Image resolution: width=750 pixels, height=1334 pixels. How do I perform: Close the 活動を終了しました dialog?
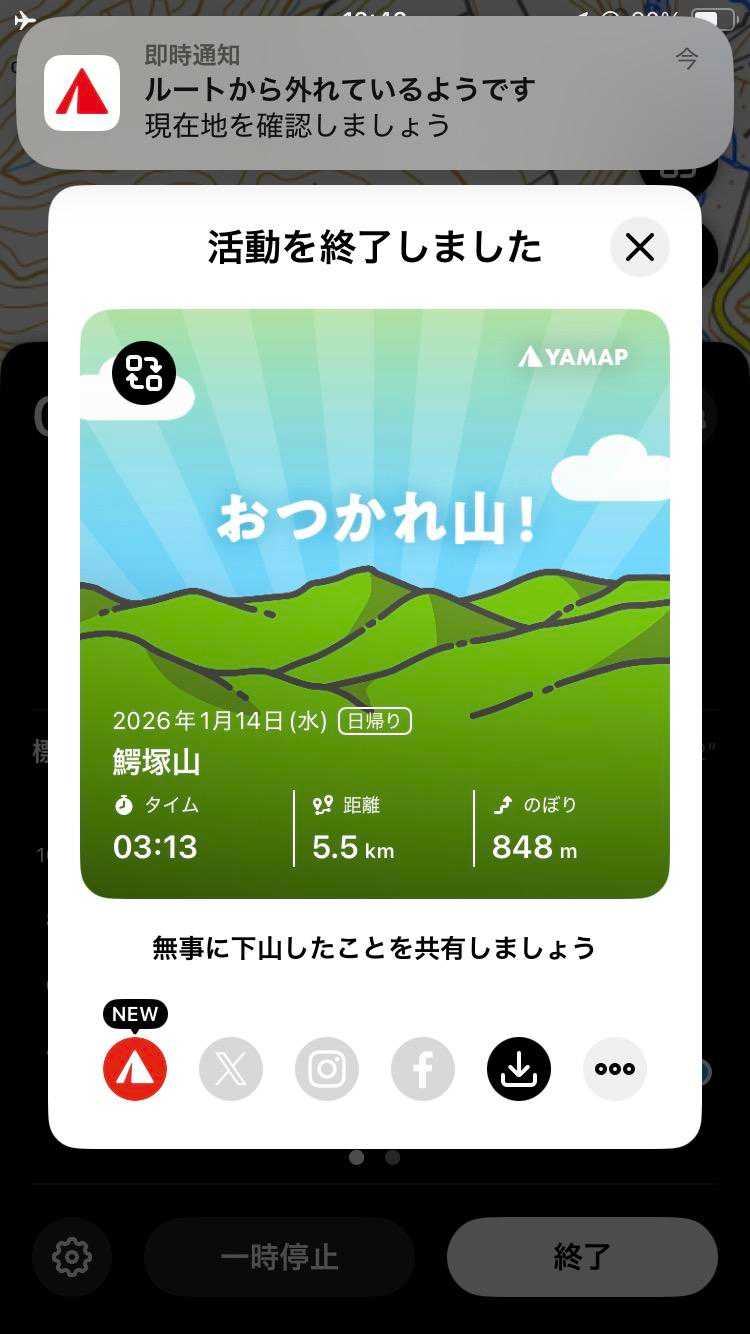(x=639, y=247)
